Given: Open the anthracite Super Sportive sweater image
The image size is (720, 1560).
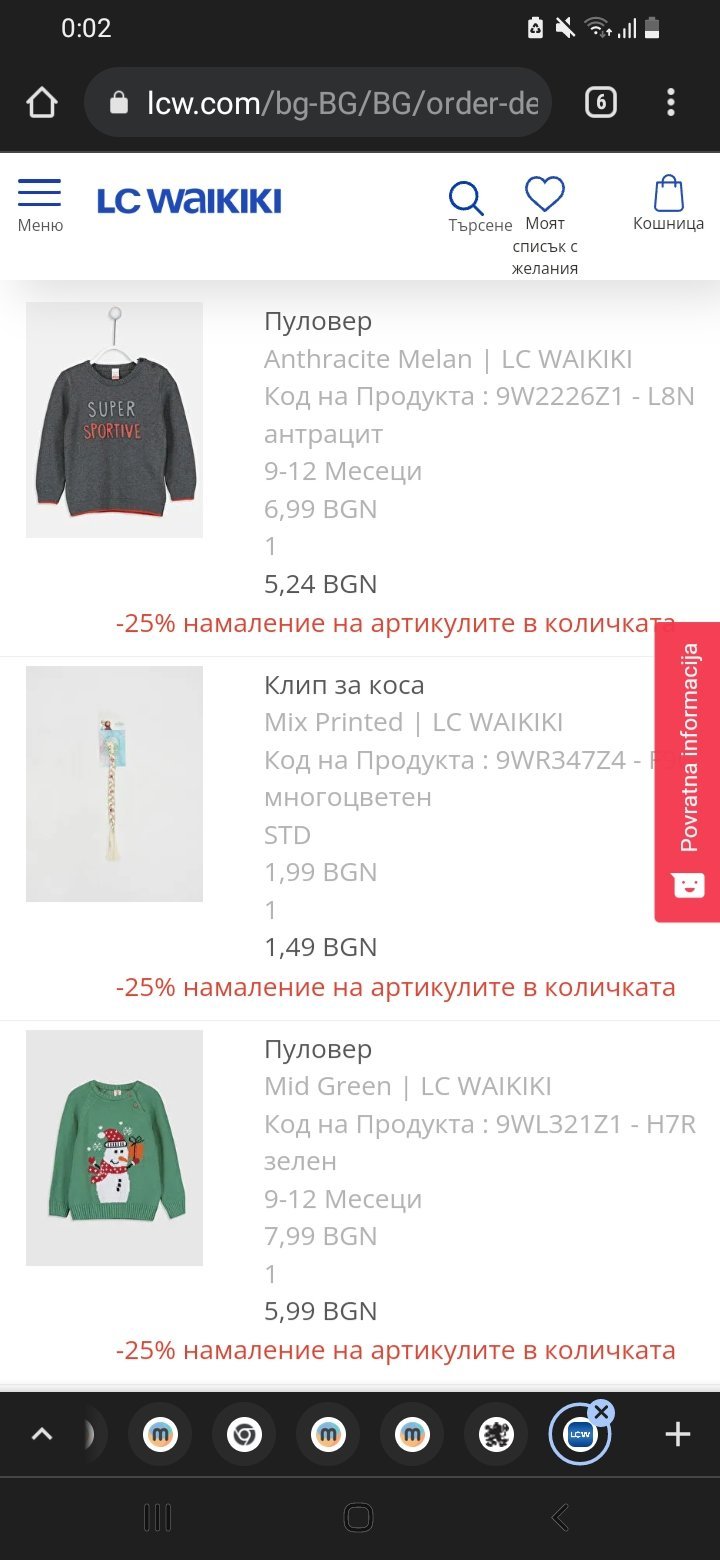Looking at the screenshot, I should pos(114,420).
